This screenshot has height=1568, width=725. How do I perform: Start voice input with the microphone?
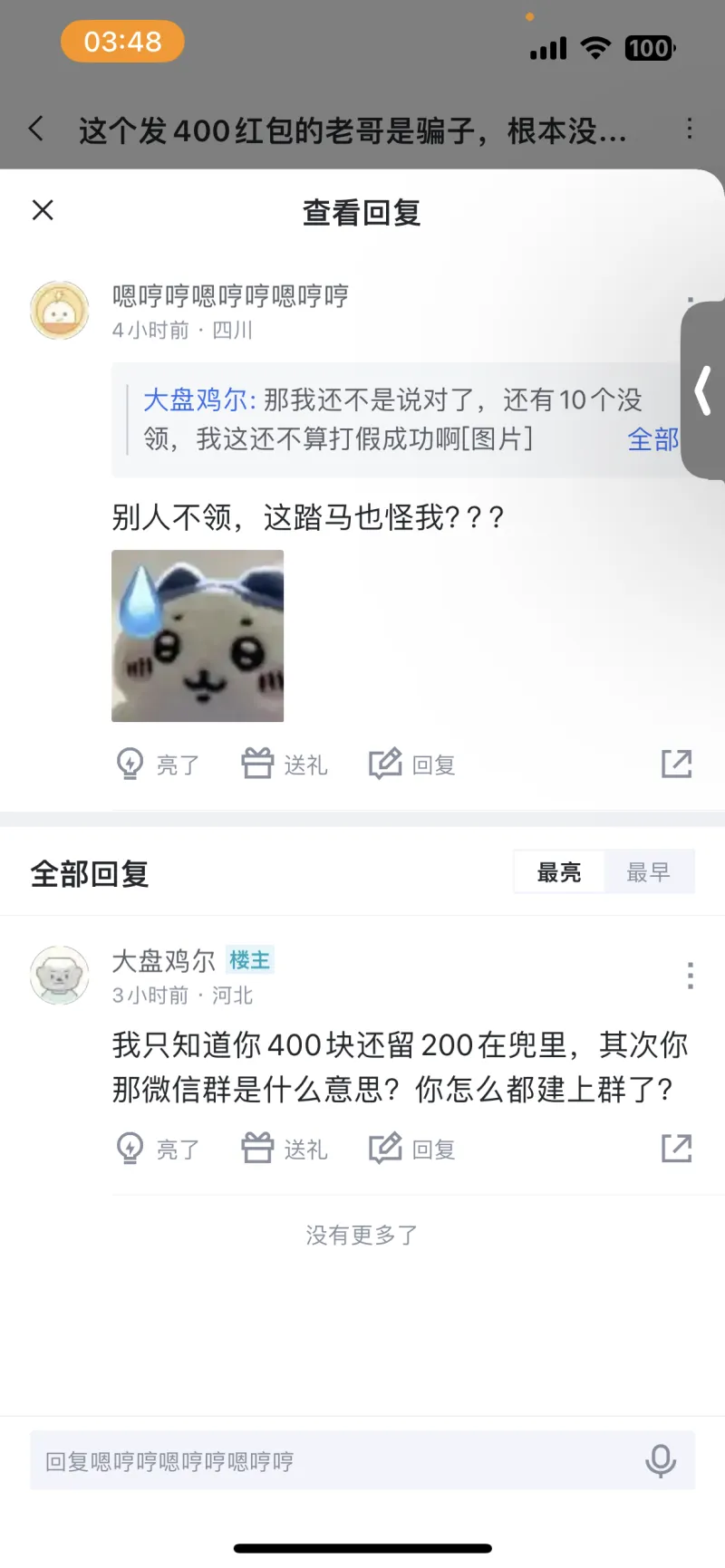coord(661,1461)
